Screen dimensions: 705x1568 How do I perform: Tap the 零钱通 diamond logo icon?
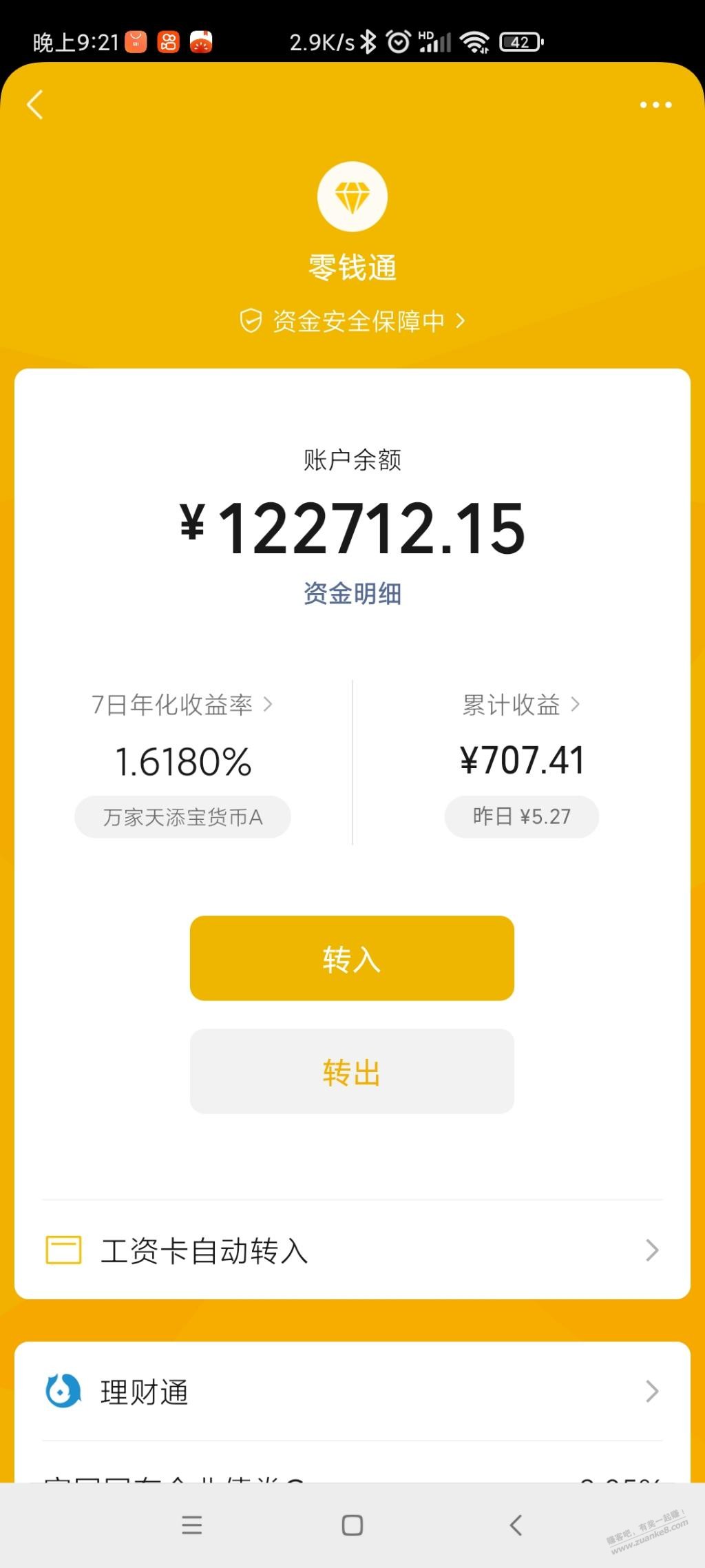click(x=352, y=196)
